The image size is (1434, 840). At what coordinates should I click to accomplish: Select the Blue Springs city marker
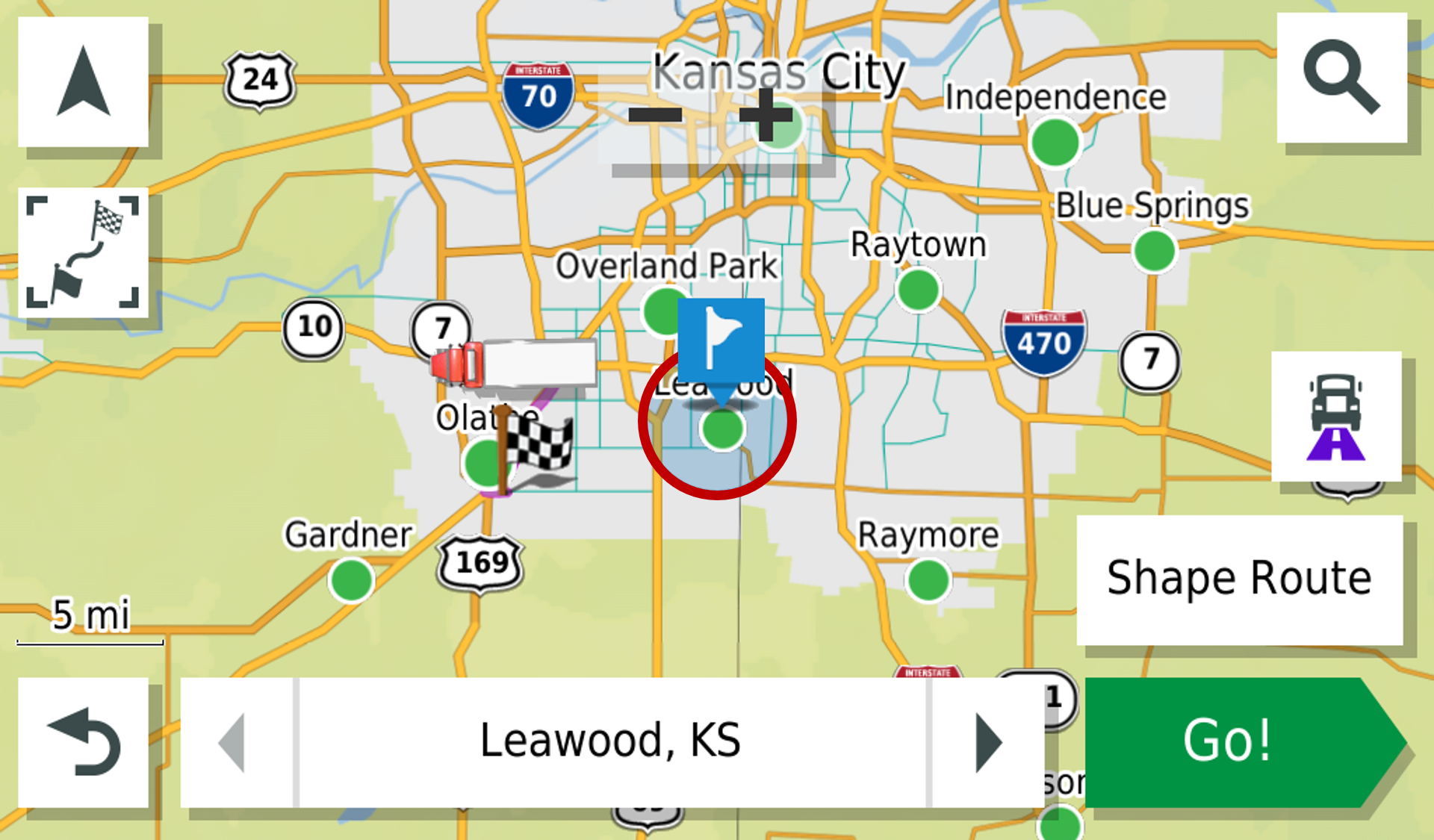pos(1154,250)
